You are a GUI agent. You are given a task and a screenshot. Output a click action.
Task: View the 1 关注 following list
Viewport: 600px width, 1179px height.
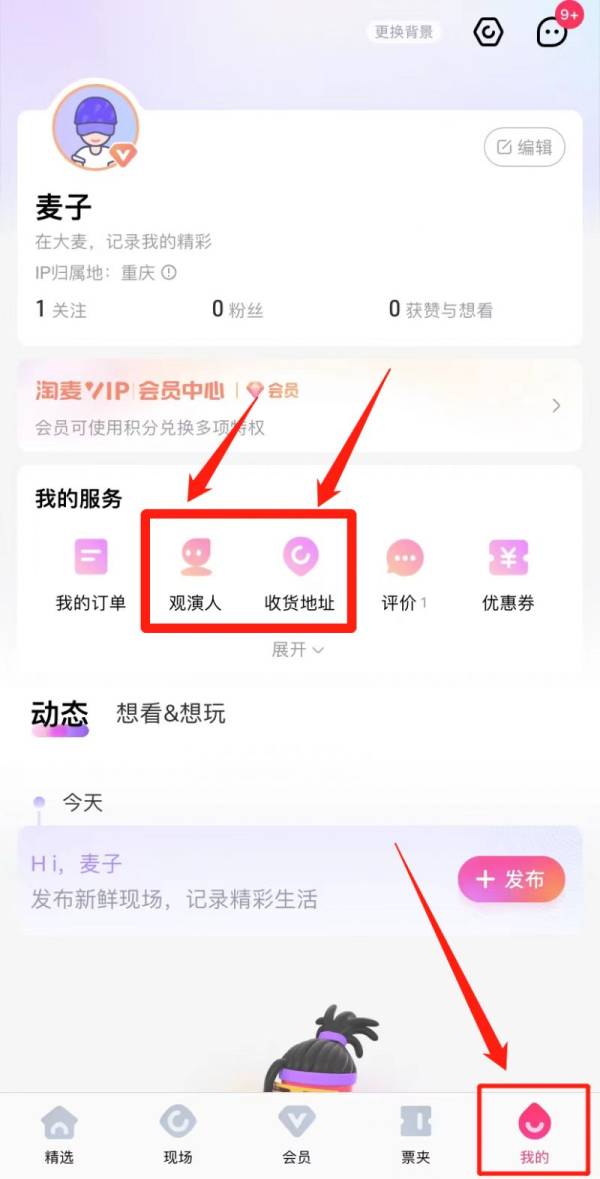(x=61, y=310)
